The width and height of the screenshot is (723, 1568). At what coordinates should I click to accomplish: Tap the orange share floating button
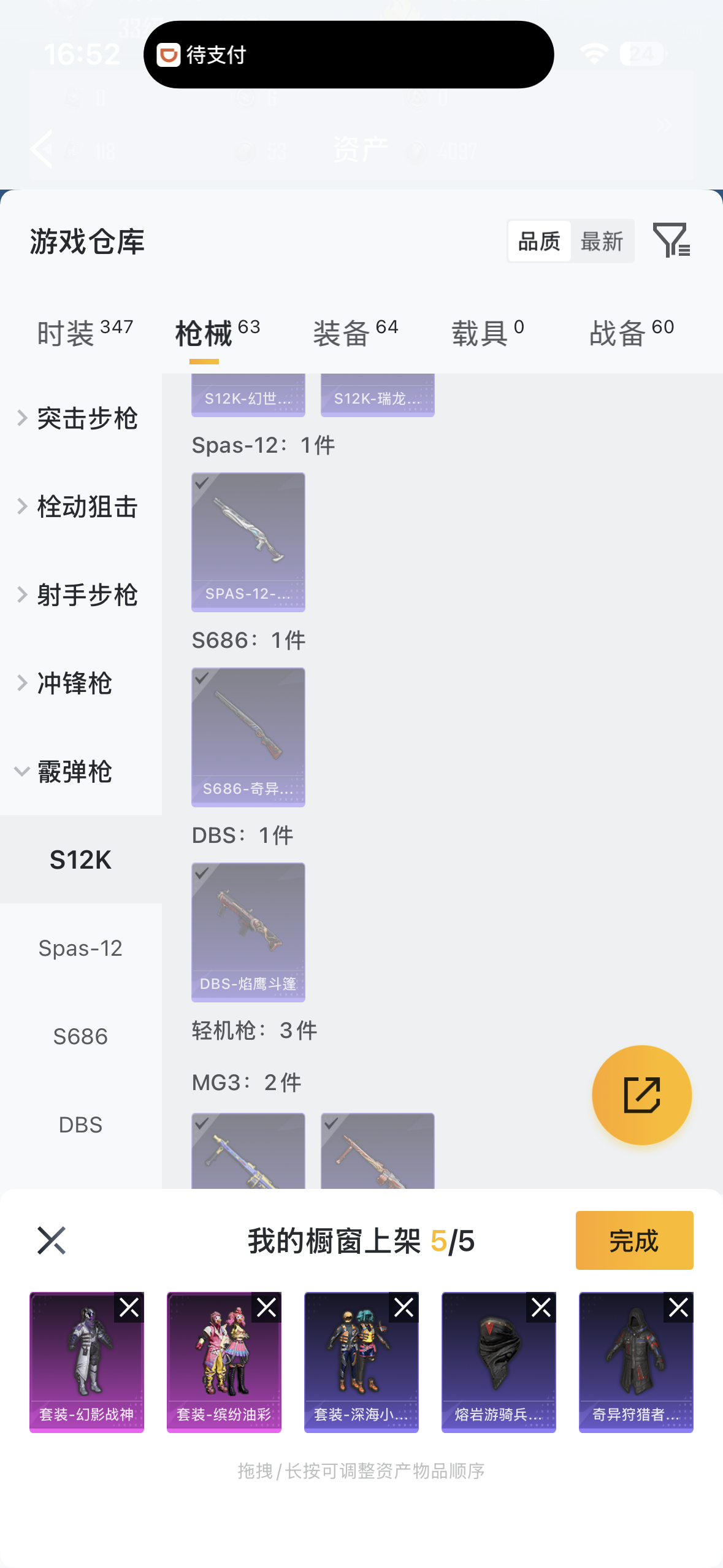coord(641,1095)
